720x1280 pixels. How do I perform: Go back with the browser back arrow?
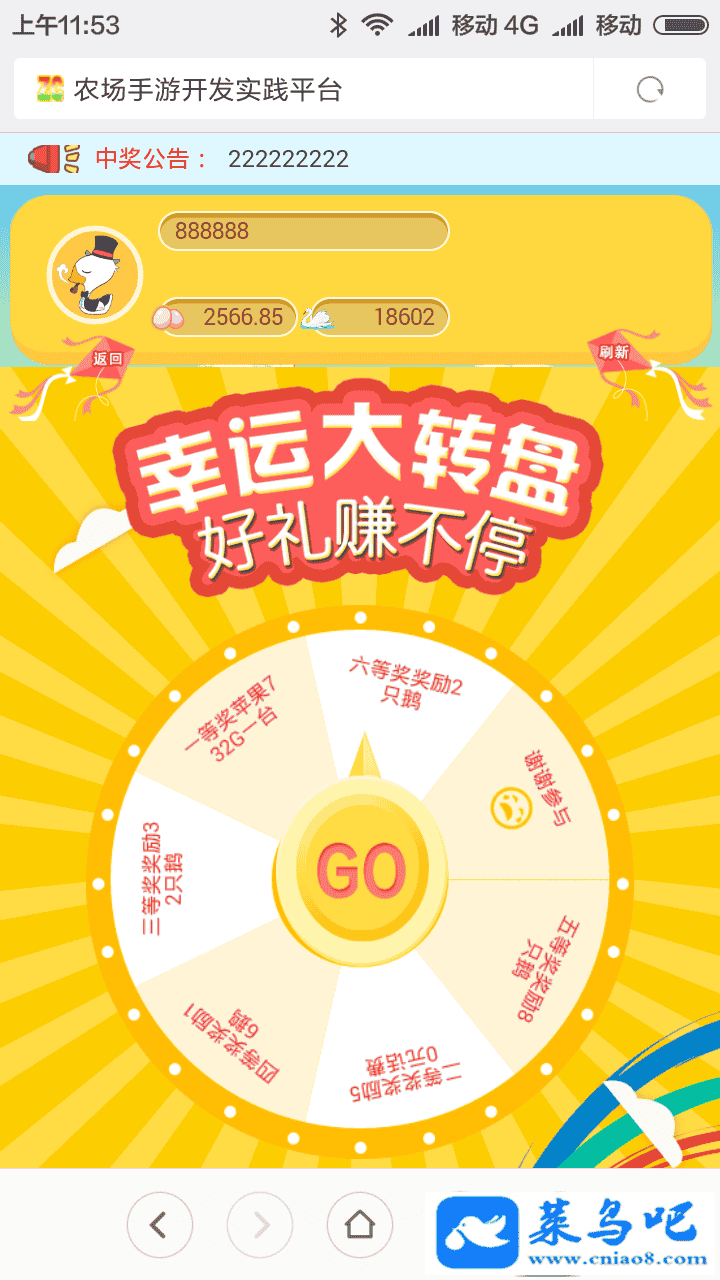pos(159,1224)
